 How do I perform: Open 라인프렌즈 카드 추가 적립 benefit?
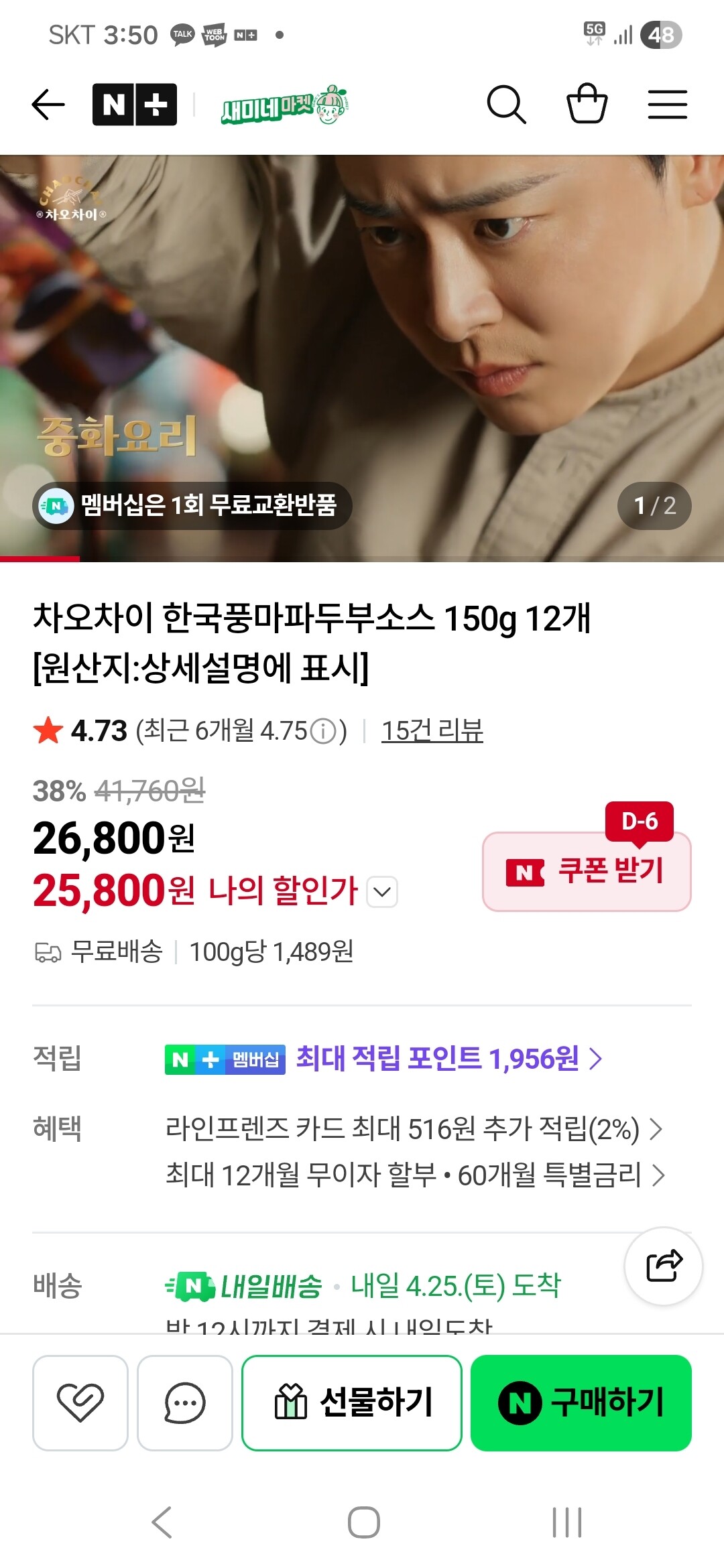pyautogui.click(x=414, y=1129)
